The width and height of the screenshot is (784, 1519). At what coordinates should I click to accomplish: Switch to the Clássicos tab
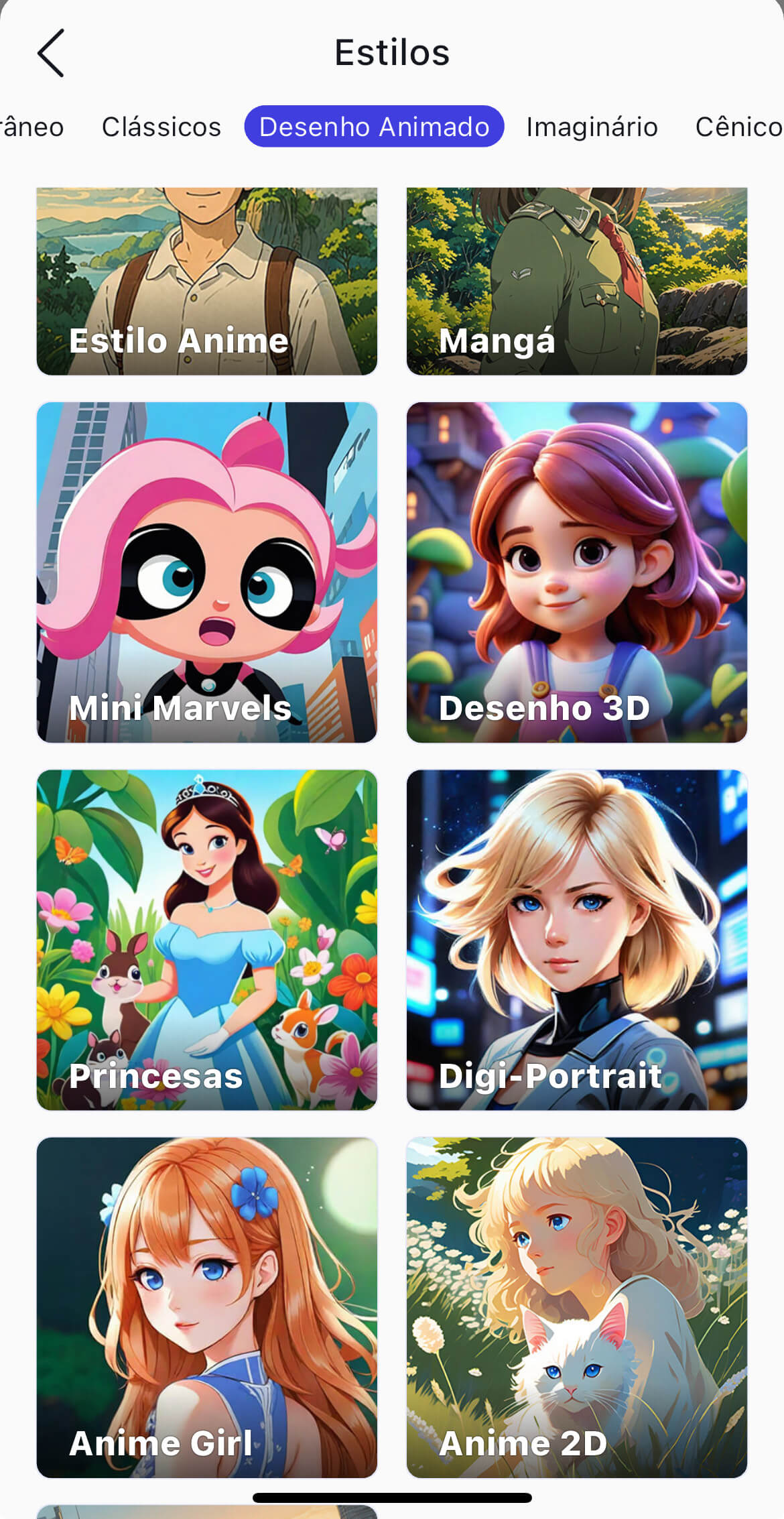coord(161,126)
